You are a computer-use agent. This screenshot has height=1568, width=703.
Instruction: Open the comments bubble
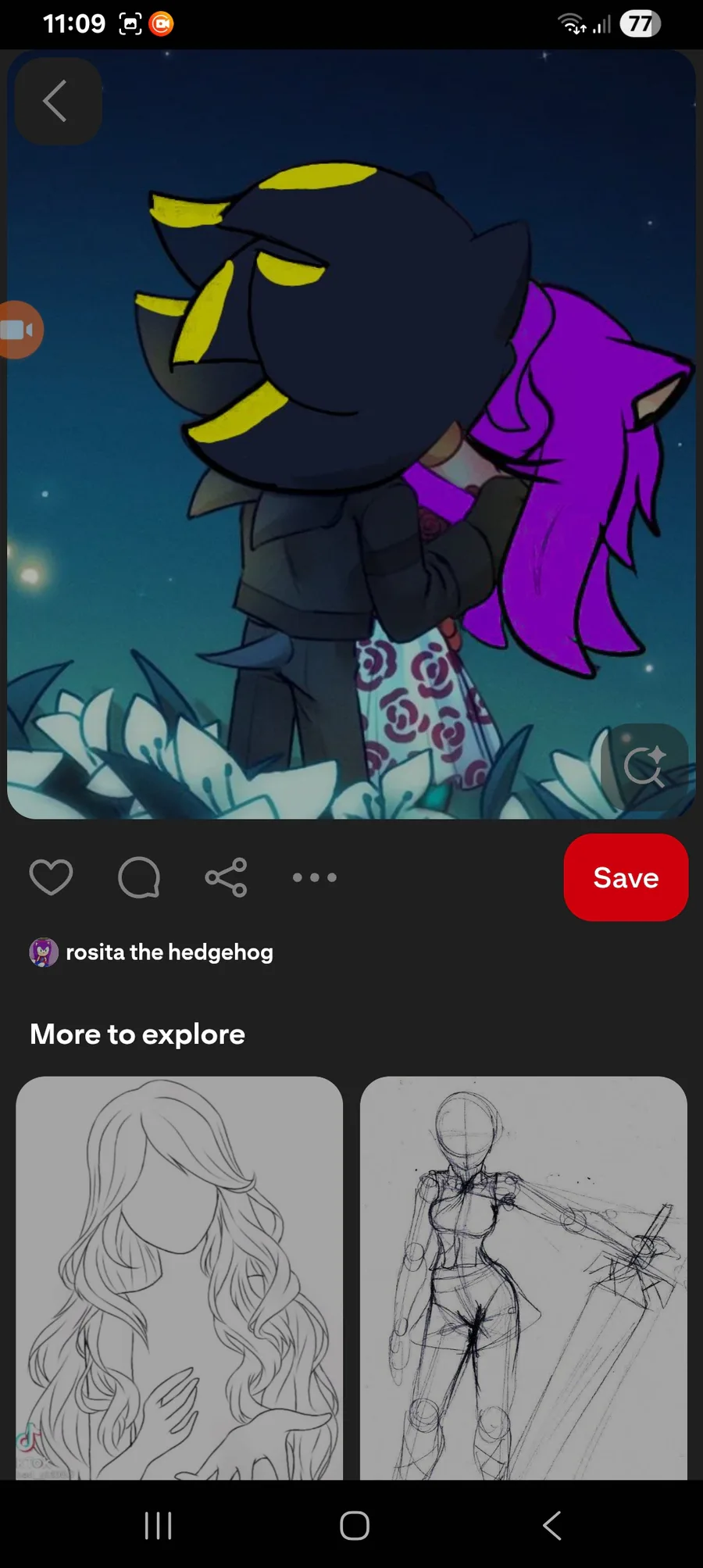click(139, 877)
